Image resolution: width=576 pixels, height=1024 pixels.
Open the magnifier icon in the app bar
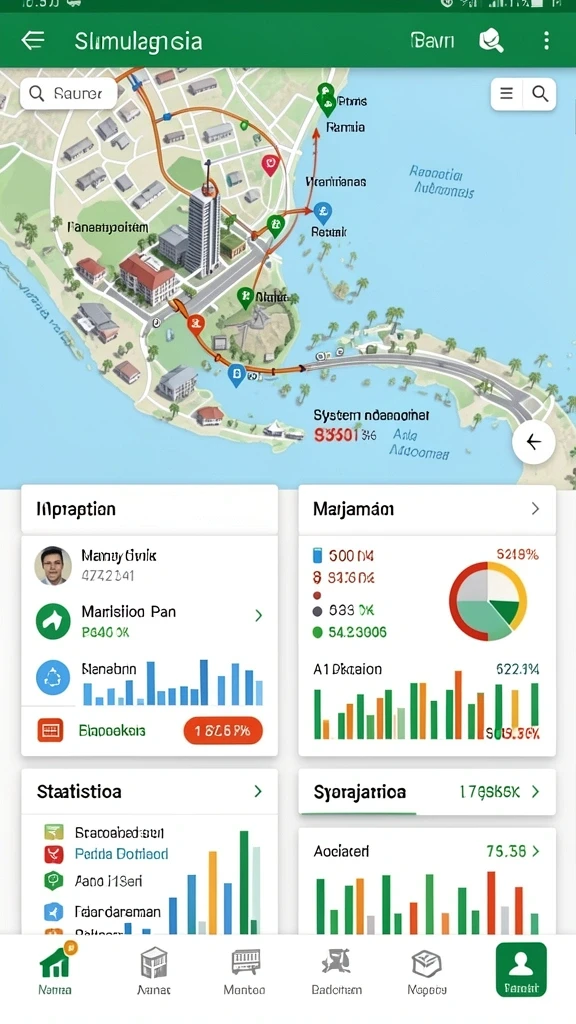491,41
